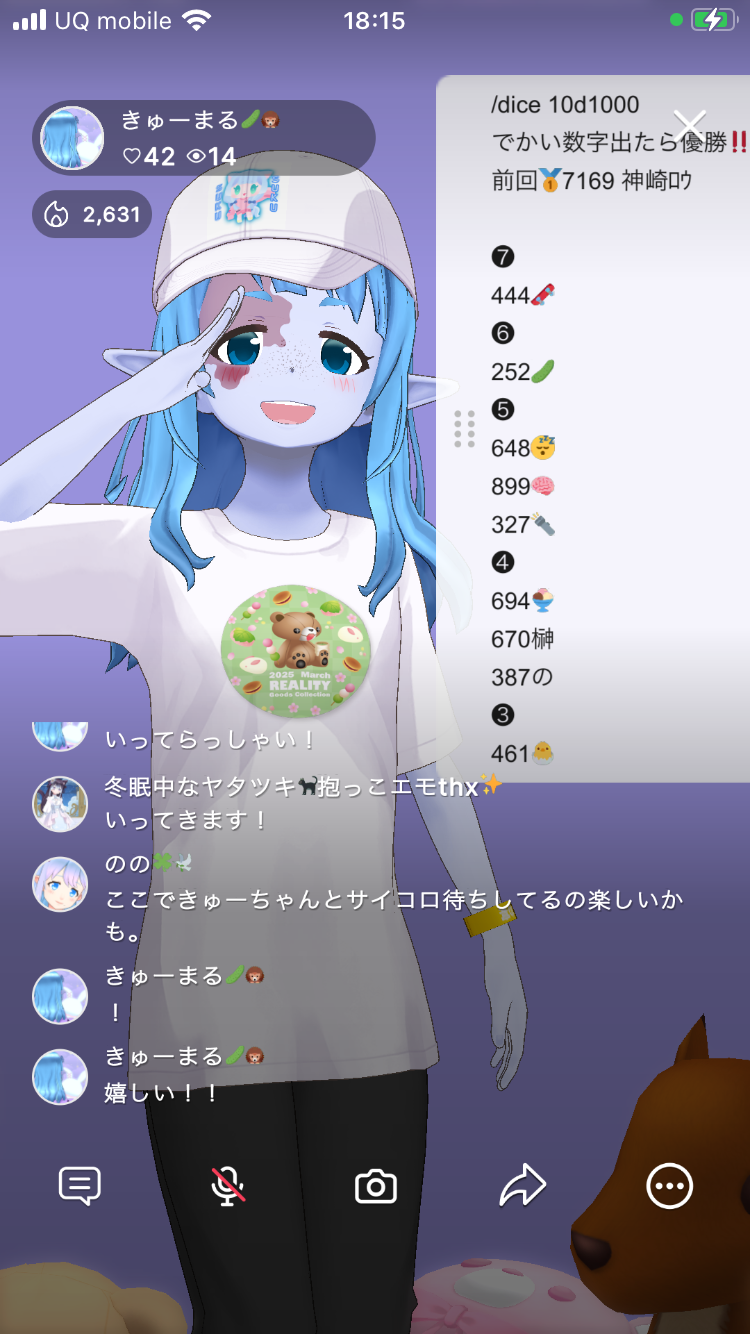
Task: Open the more options menu
Action: click(669, 1186)
